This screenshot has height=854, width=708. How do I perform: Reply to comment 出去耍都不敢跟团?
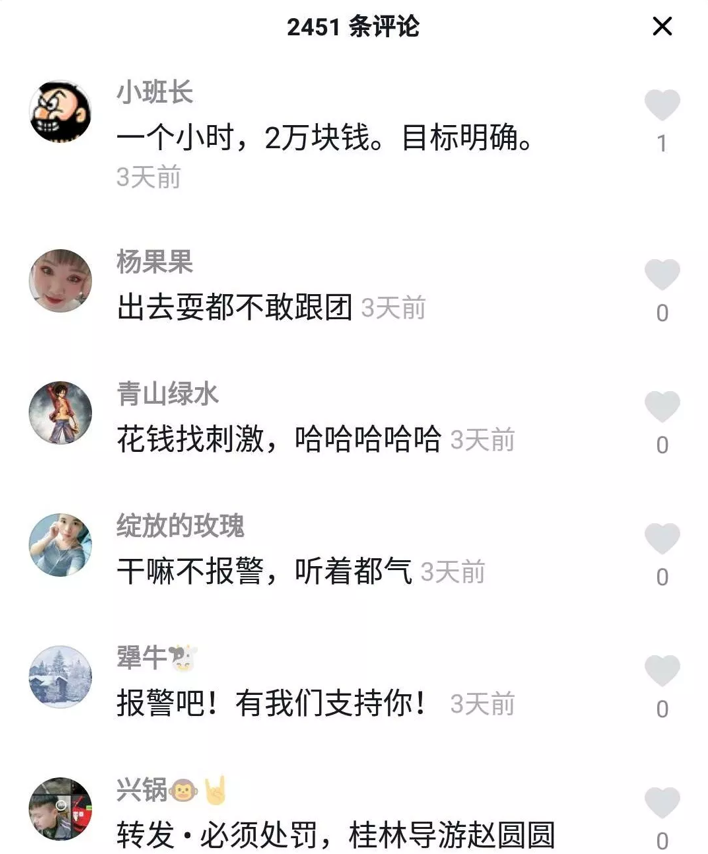click(x=234, y=308)
